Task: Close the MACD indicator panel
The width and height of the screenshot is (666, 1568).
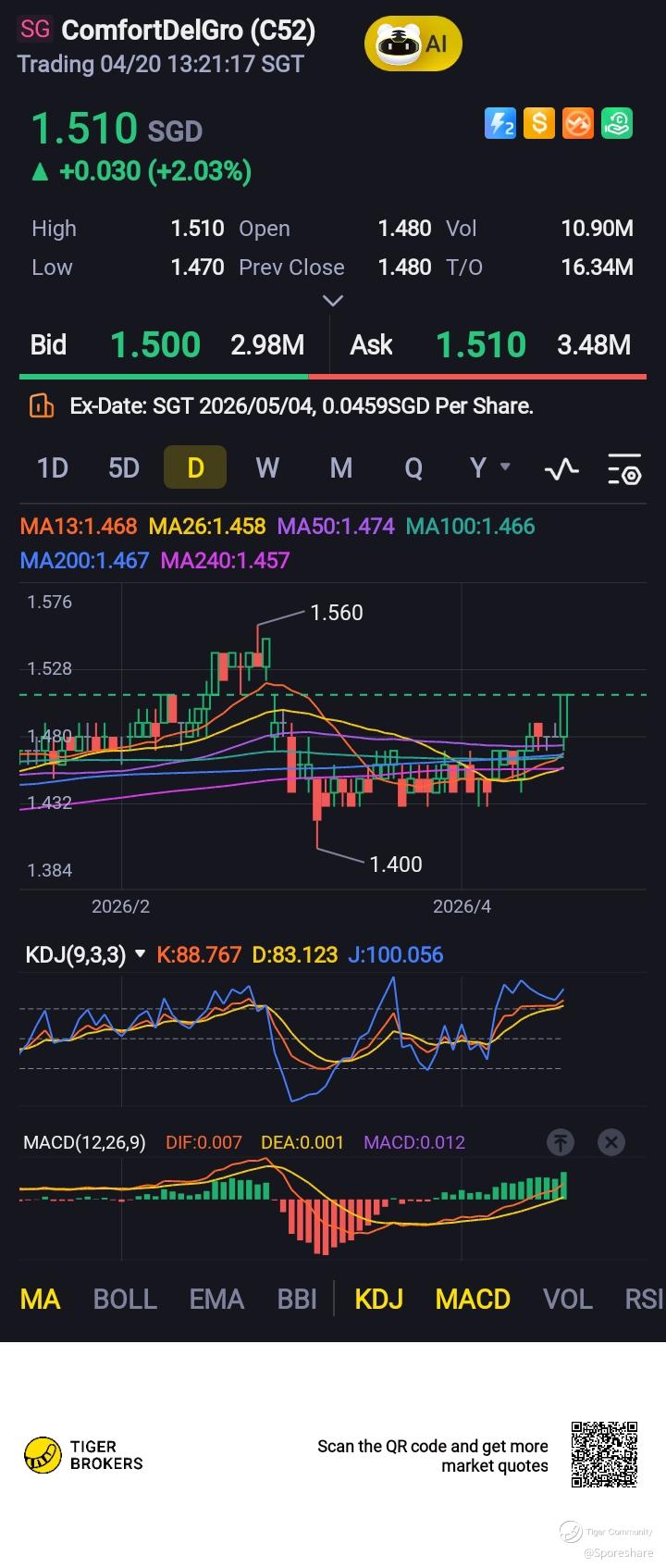Action: pos(611,1142)
